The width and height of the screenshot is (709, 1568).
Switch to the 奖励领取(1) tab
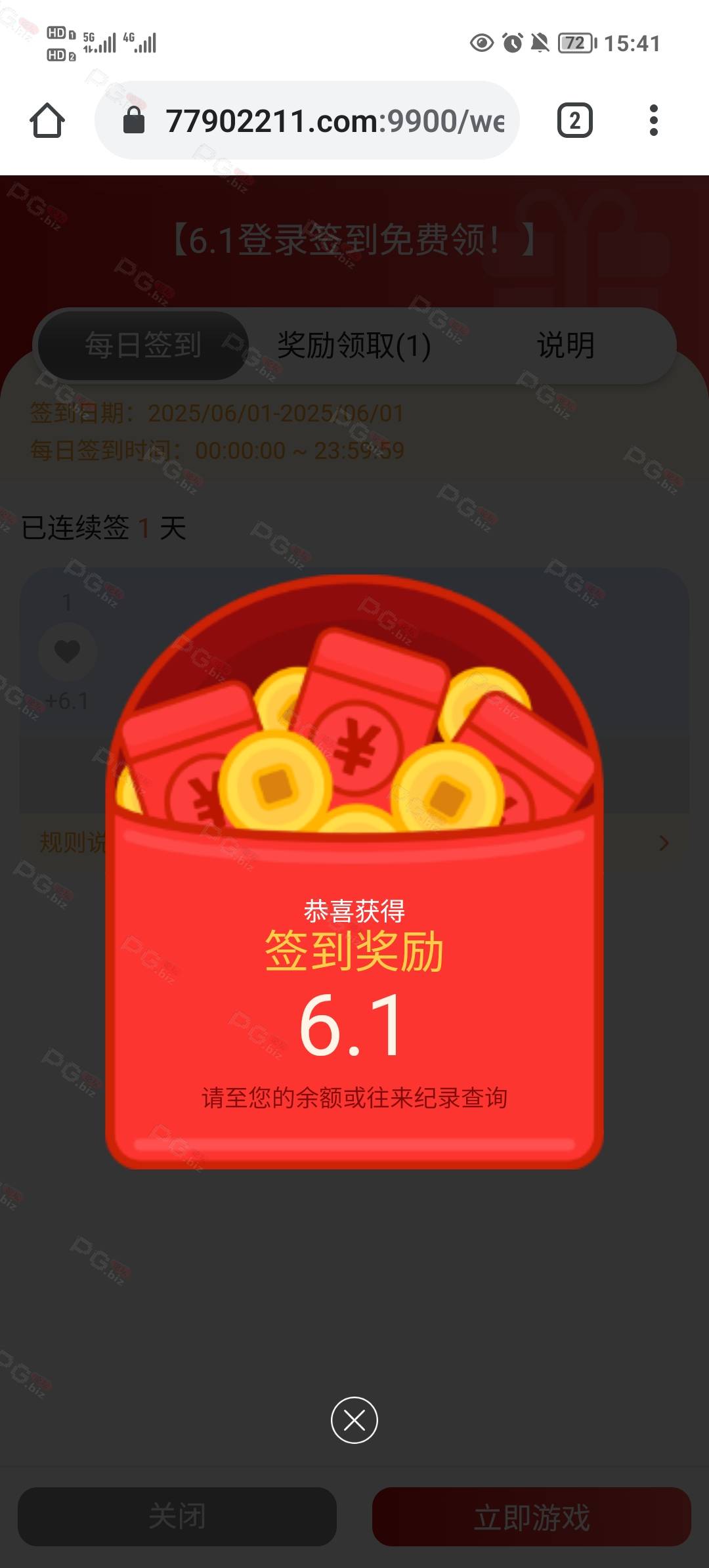[354, 345]
